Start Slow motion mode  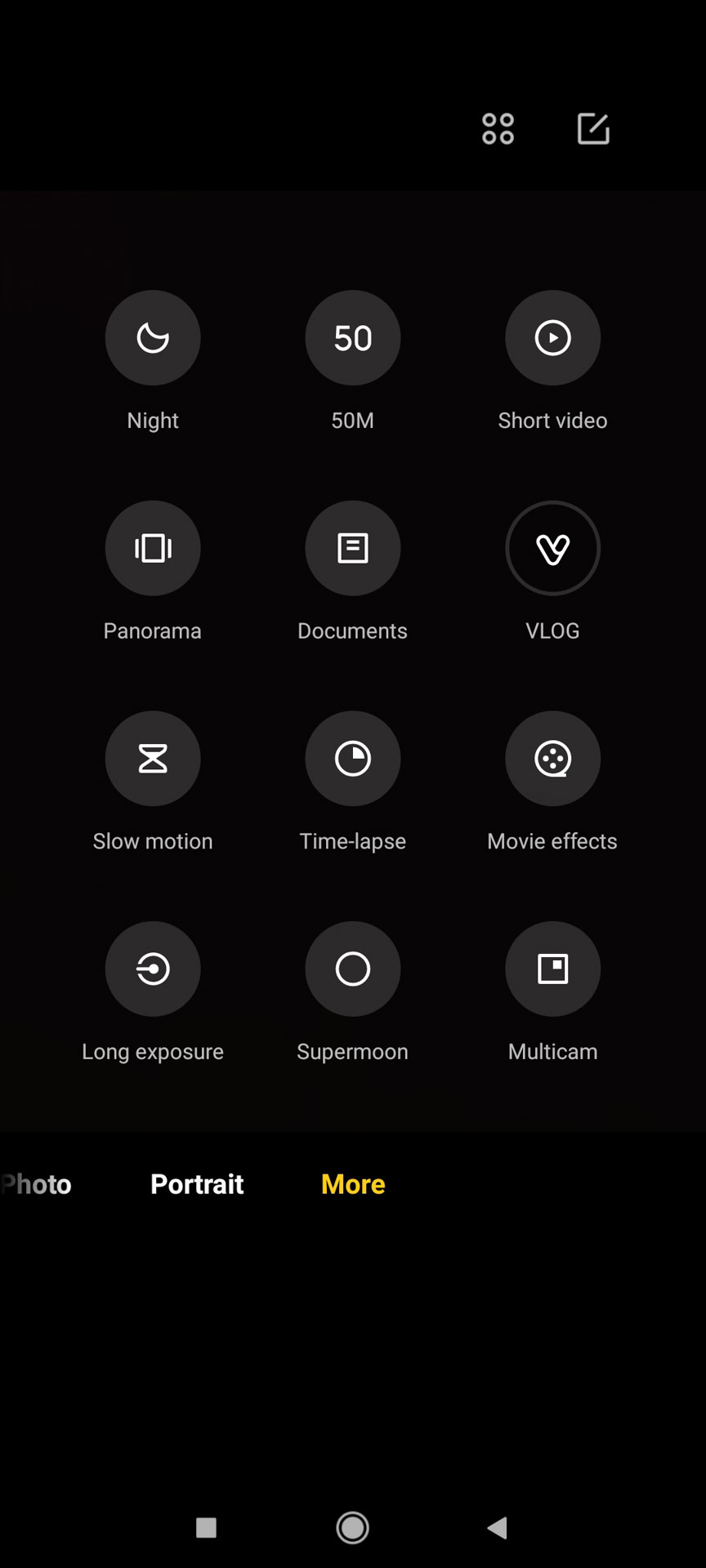click(x=153, y=759)
